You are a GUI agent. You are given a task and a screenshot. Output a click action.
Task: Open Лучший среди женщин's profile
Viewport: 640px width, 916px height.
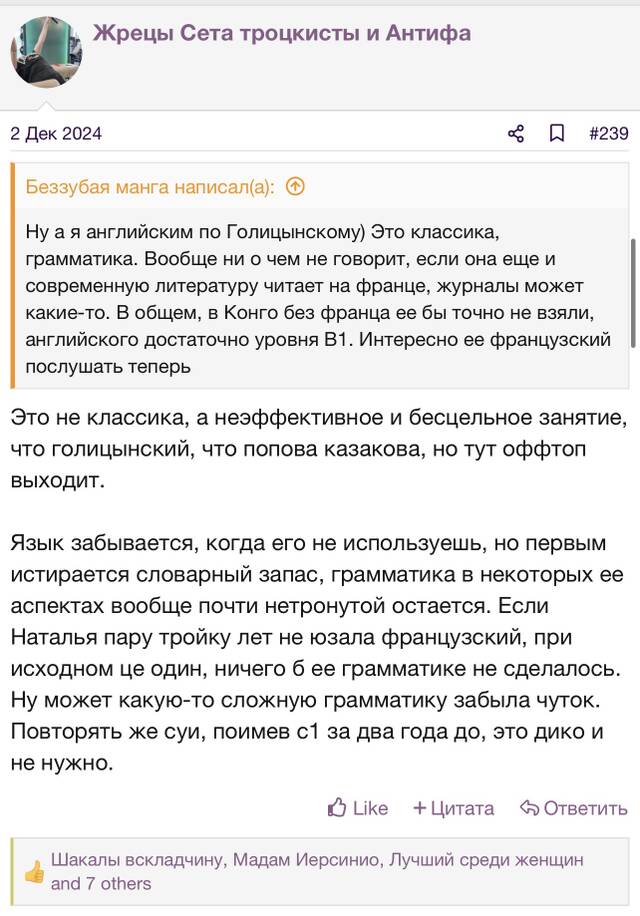(x=486, y=859)
